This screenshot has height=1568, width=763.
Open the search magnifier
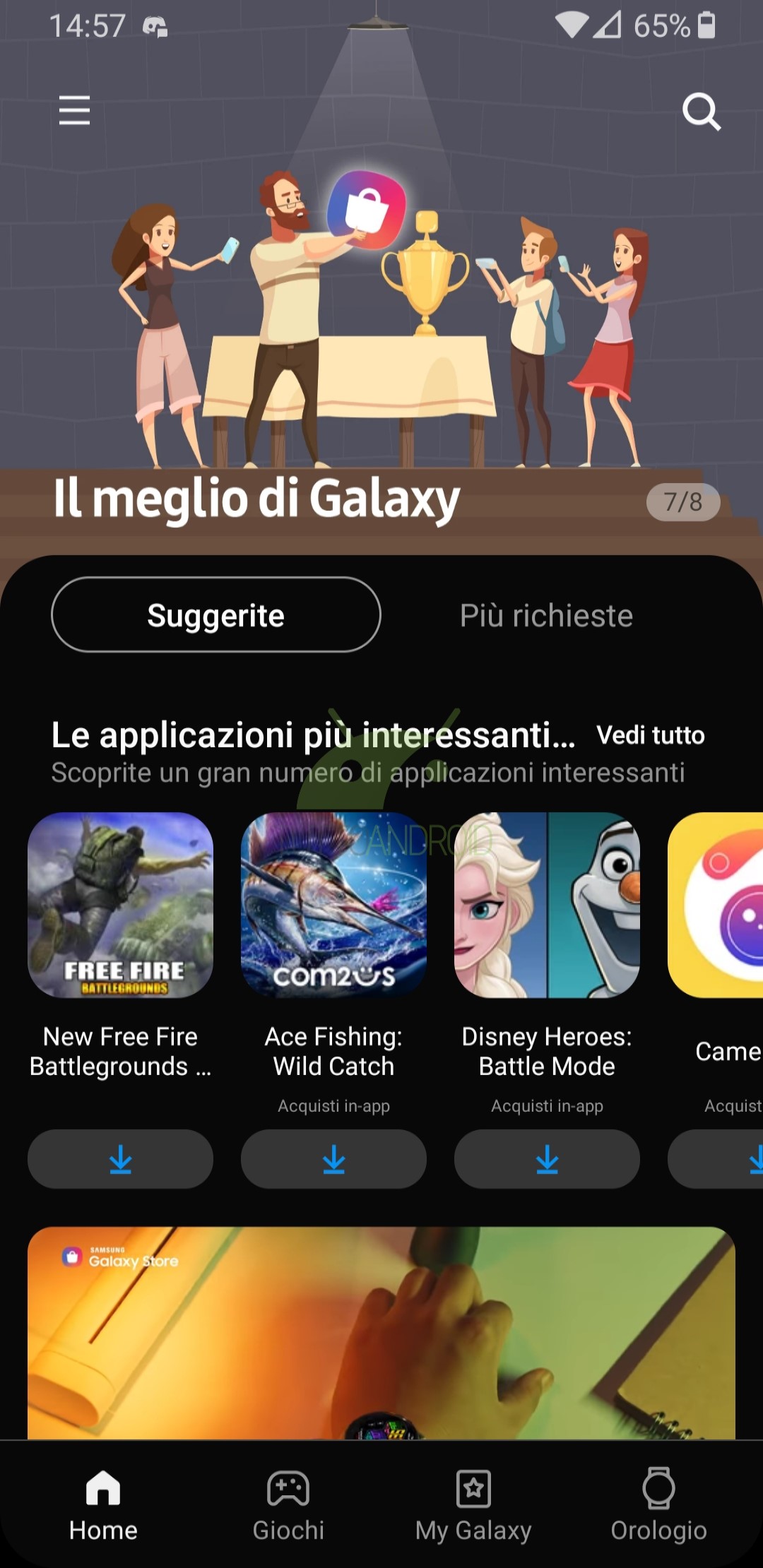(x=701, y=112)
